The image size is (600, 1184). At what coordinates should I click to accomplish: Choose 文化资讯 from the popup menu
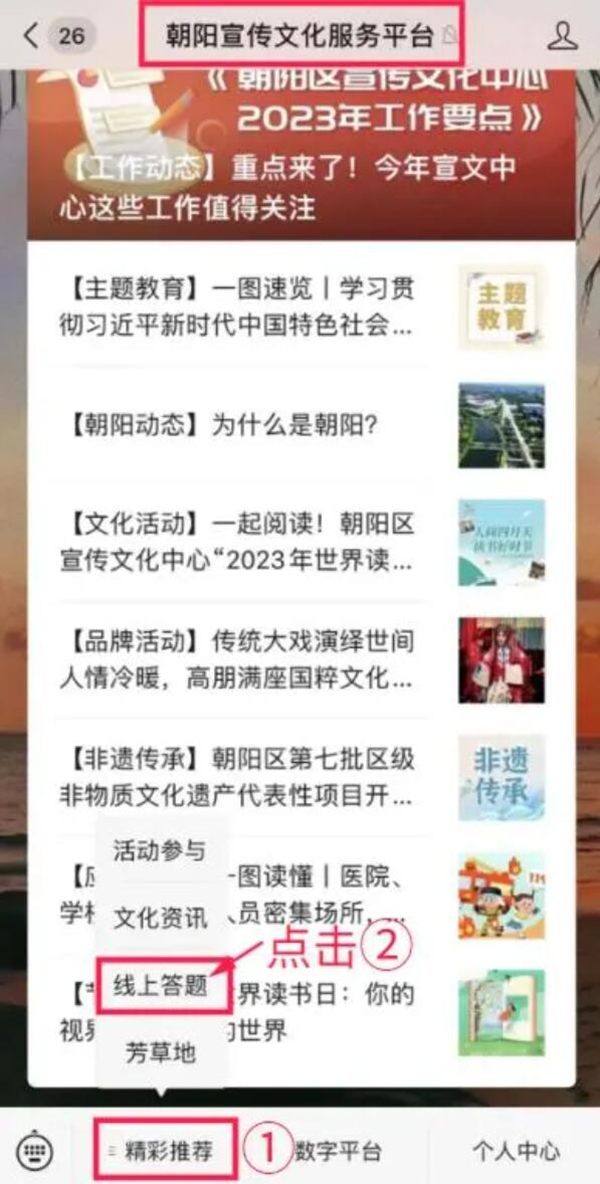tap(159, 917)
